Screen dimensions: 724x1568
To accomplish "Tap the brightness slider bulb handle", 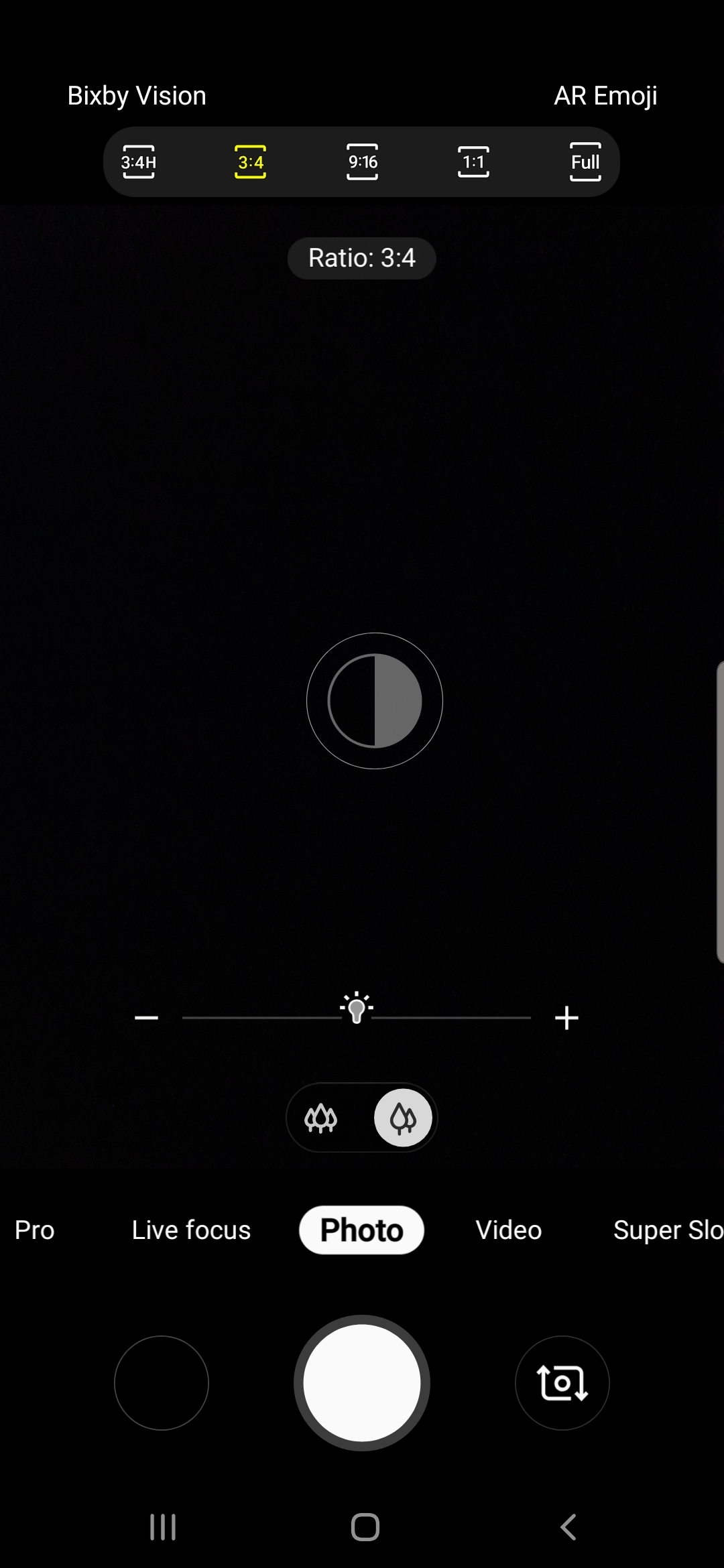I will point(357,1008).
